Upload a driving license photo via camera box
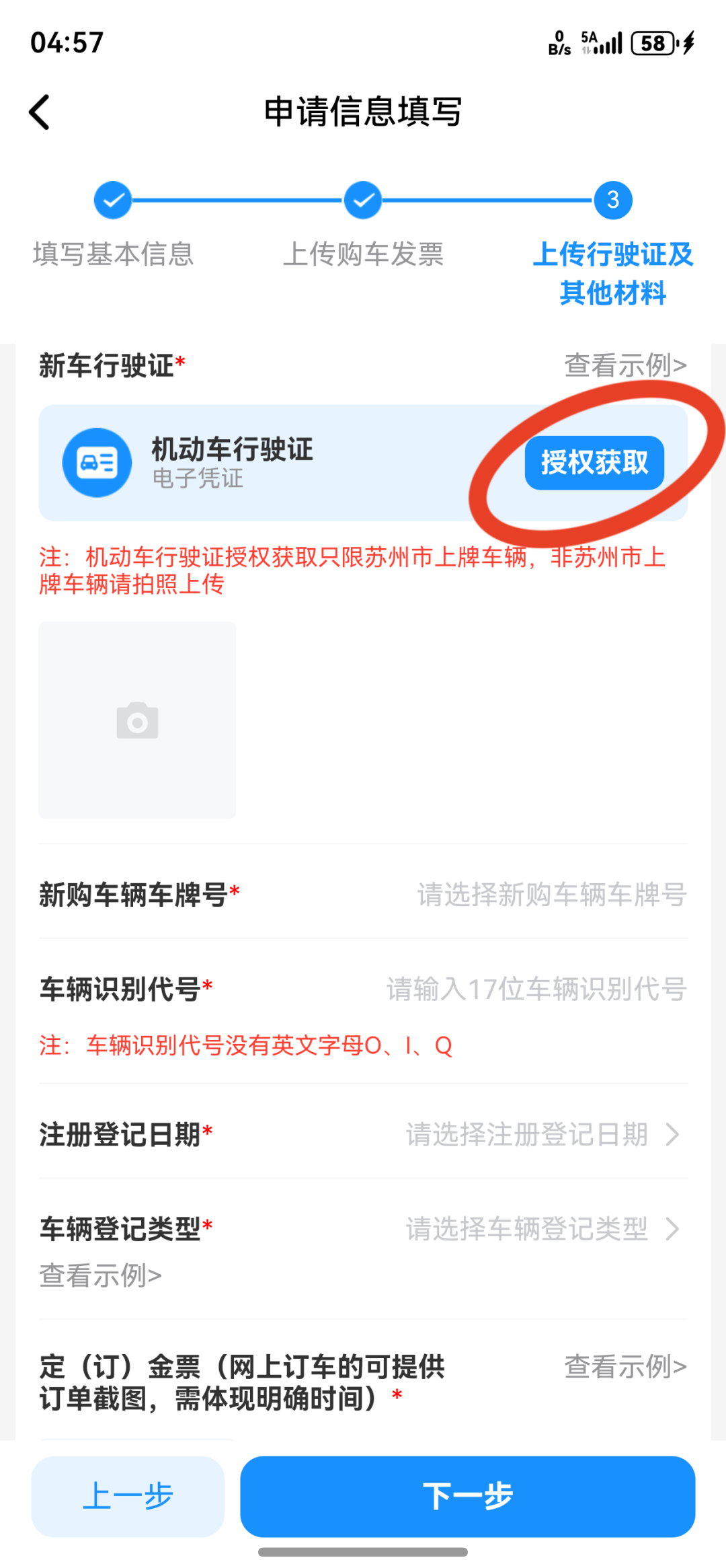Viewport: 726px width, 1568px height. pos(137,720)
